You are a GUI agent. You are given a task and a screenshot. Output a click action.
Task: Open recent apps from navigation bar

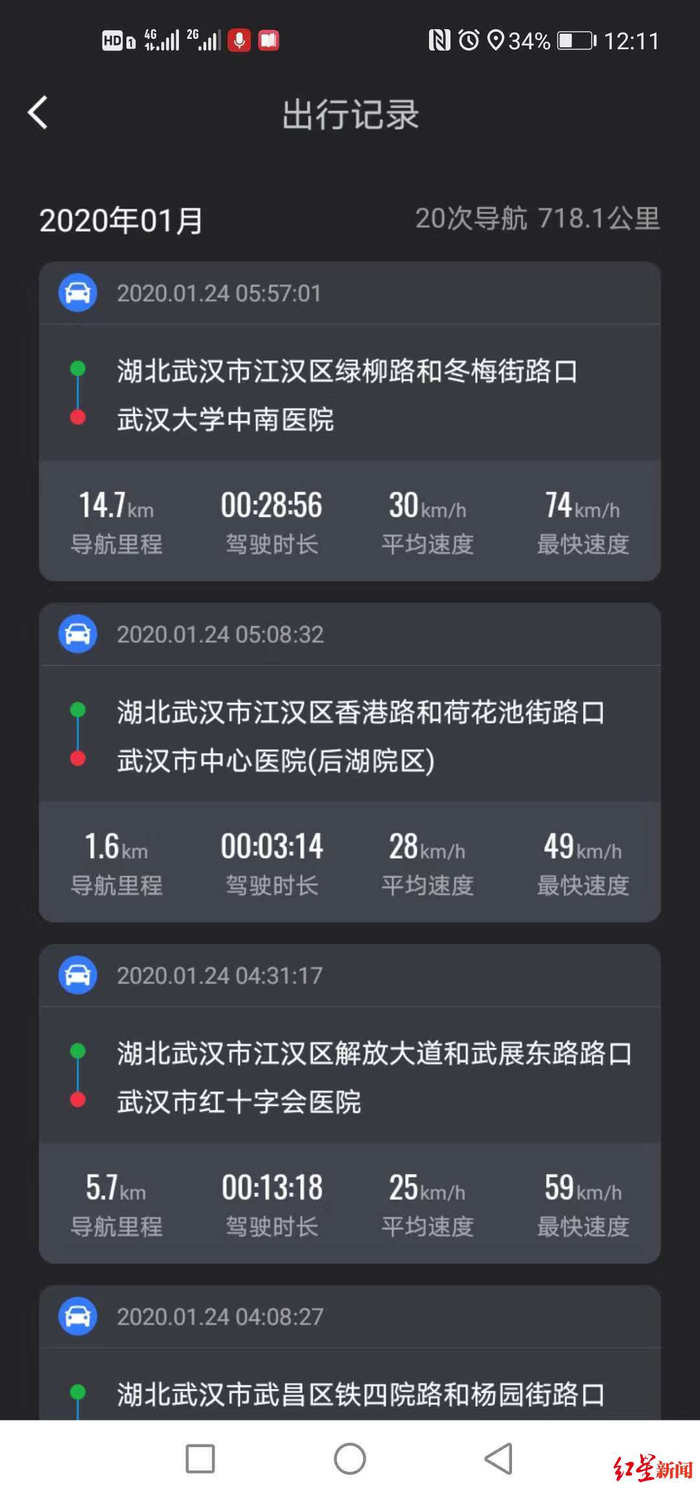200,1459
